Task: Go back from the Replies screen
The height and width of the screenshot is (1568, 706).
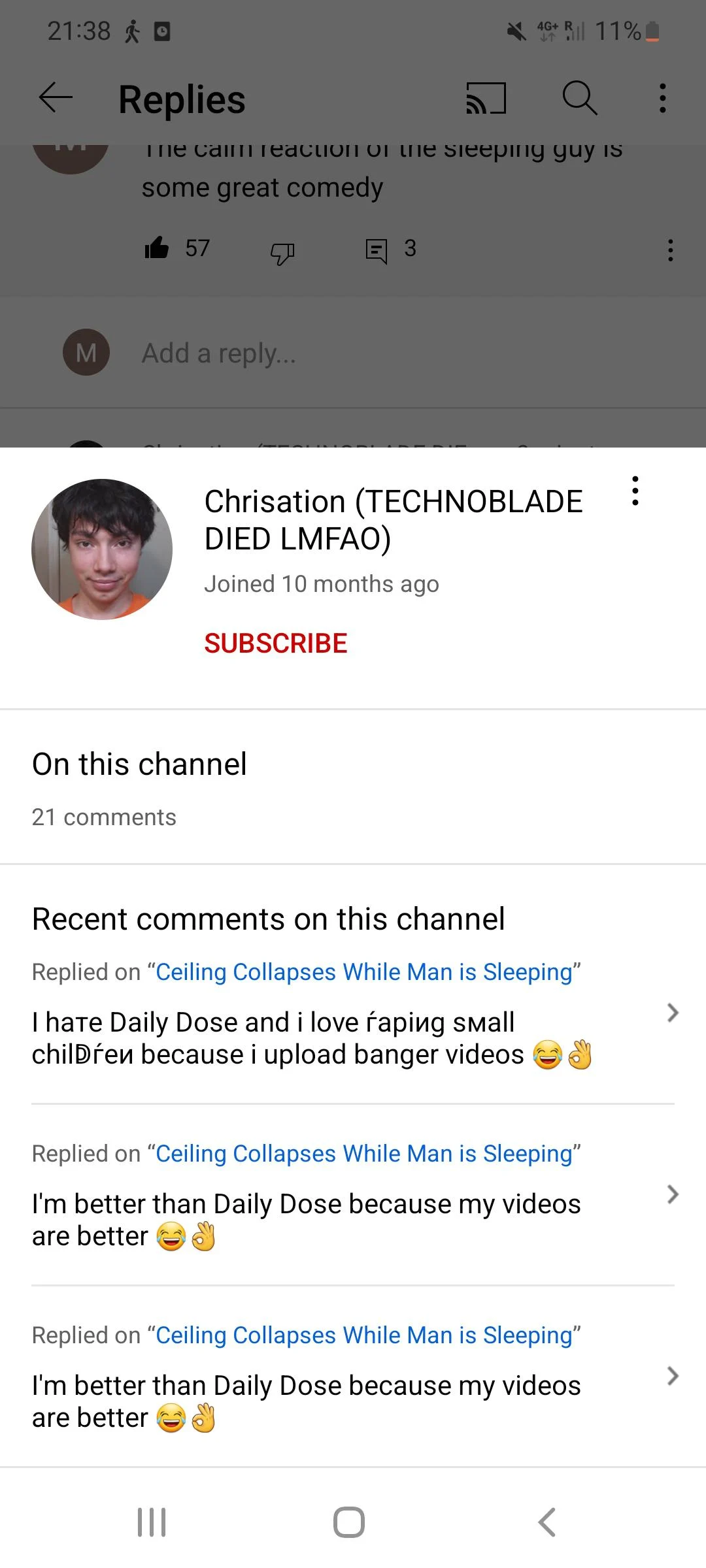Action: [x=56, y=99]
